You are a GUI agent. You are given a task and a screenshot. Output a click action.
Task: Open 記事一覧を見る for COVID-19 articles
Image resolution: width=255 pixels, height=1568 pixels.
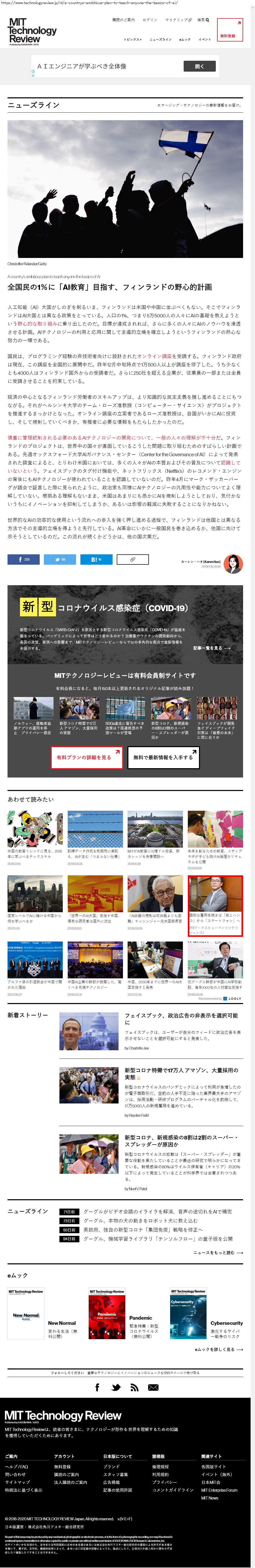point(211,648)
